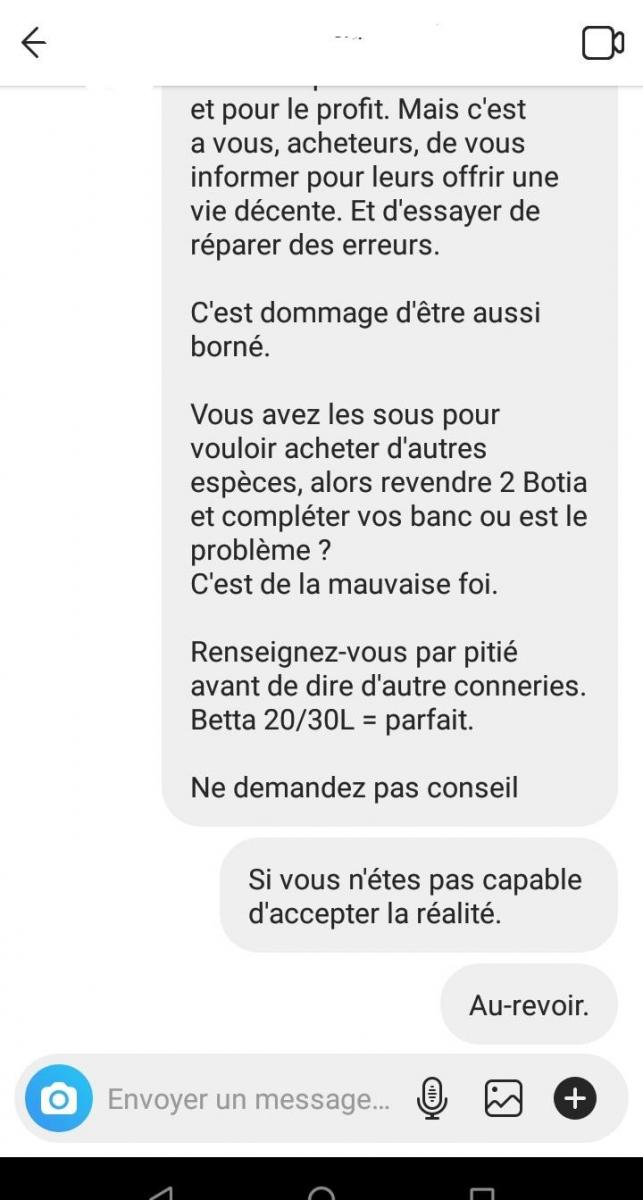643x1200 pixels.
Task: Open the plus button for more options
Action: [x=575, y=1099]
